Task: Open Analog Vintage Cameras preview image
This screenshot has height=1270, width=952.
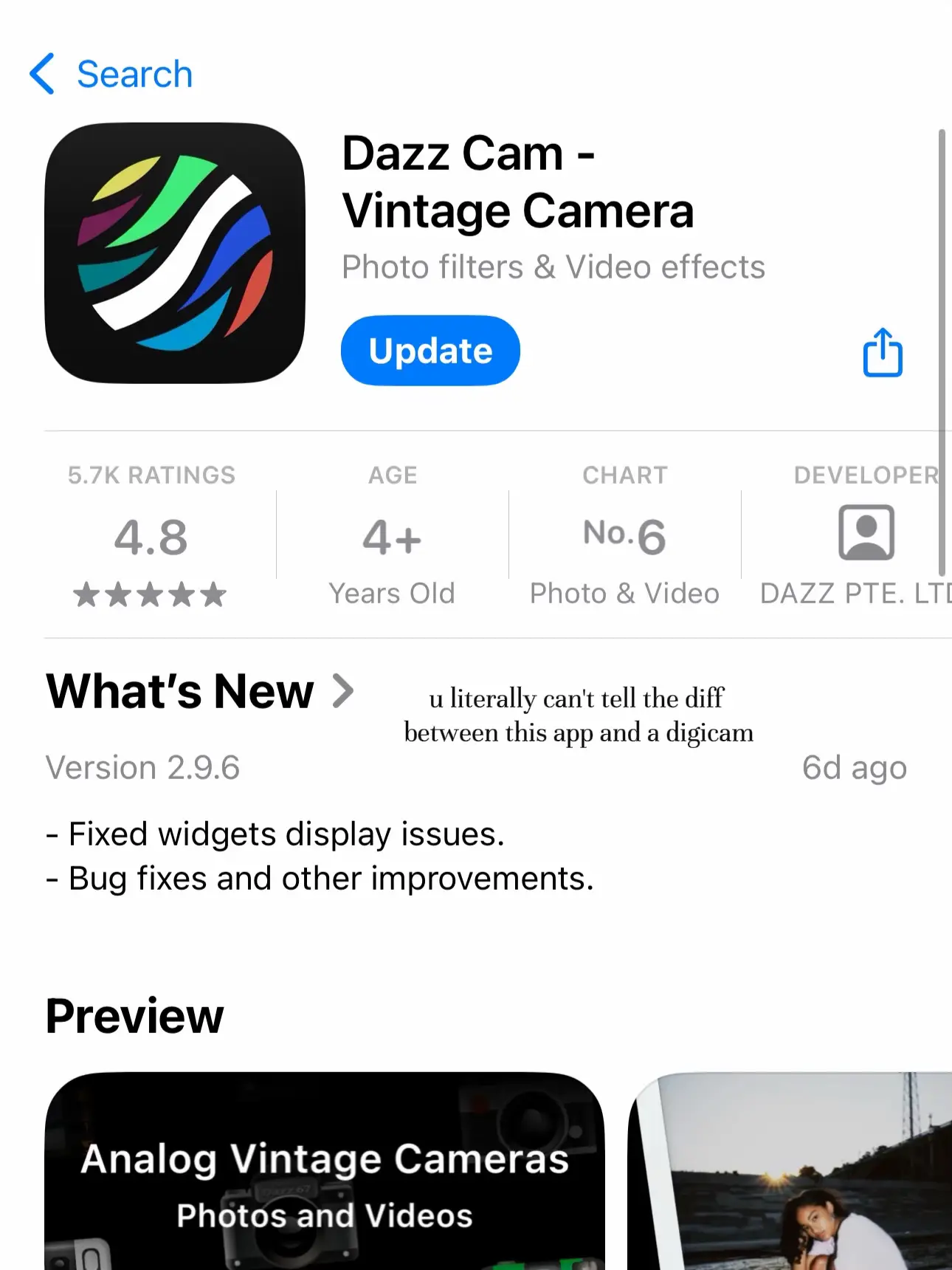Action: (x=325, y=1174)
